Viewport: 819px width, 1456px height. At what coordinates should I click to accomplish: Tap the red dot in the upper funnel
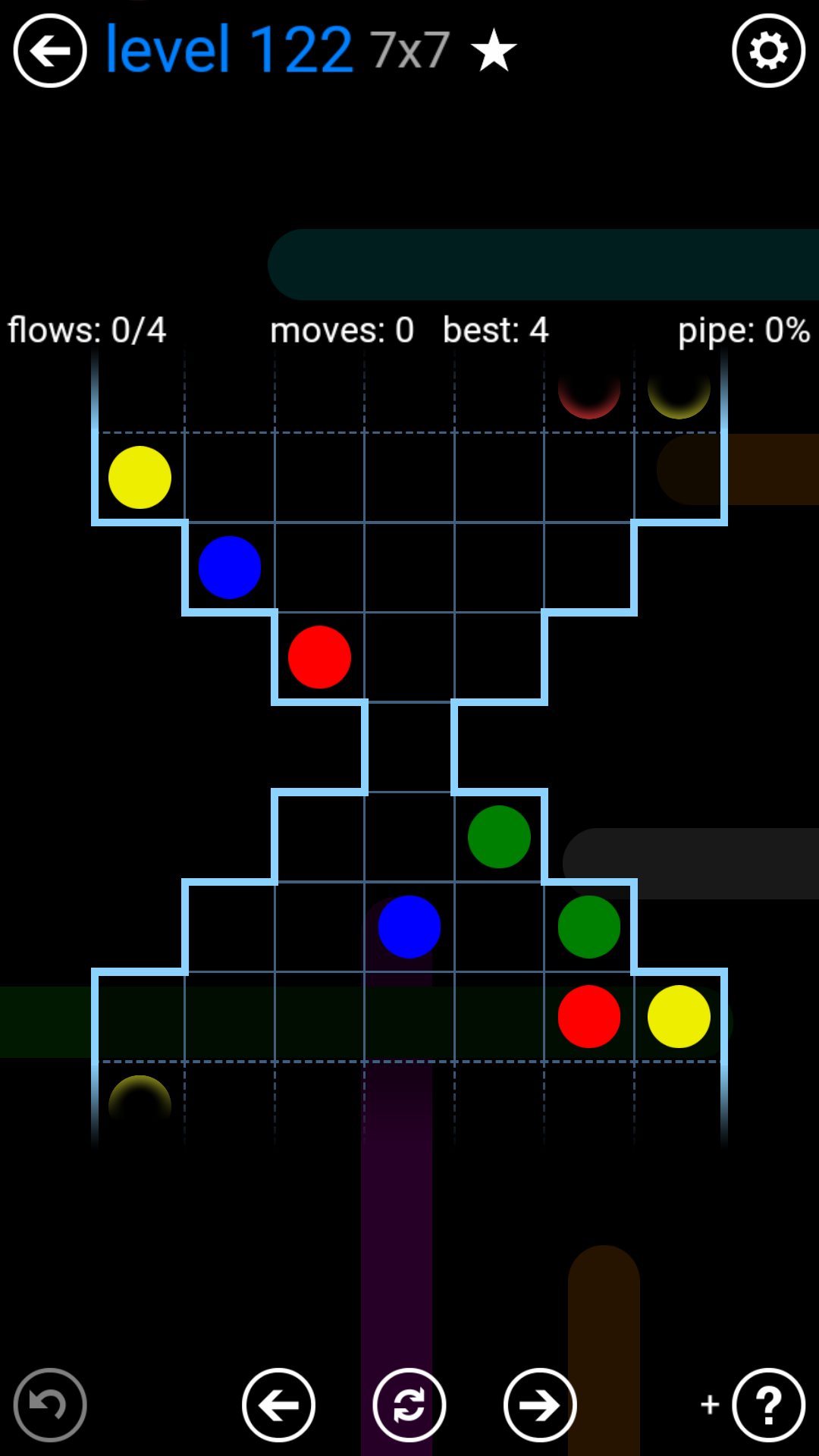coord(319,657)
